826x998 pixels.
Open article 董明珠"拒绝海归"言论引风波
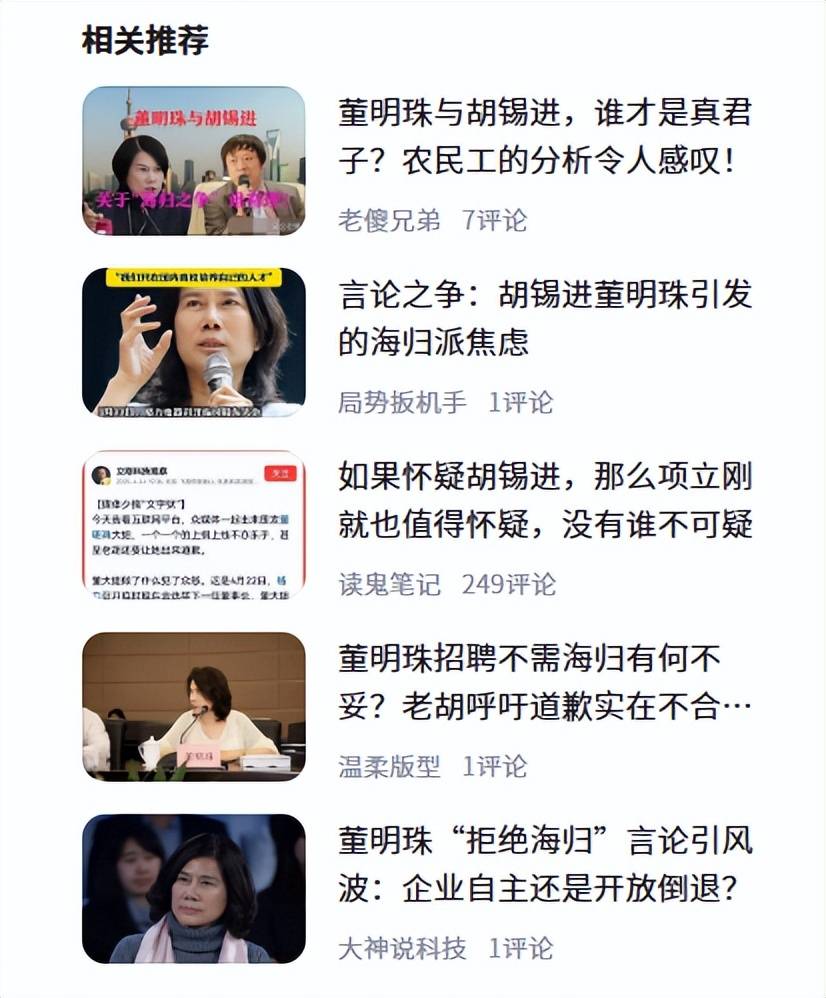[x=544, y=864]
